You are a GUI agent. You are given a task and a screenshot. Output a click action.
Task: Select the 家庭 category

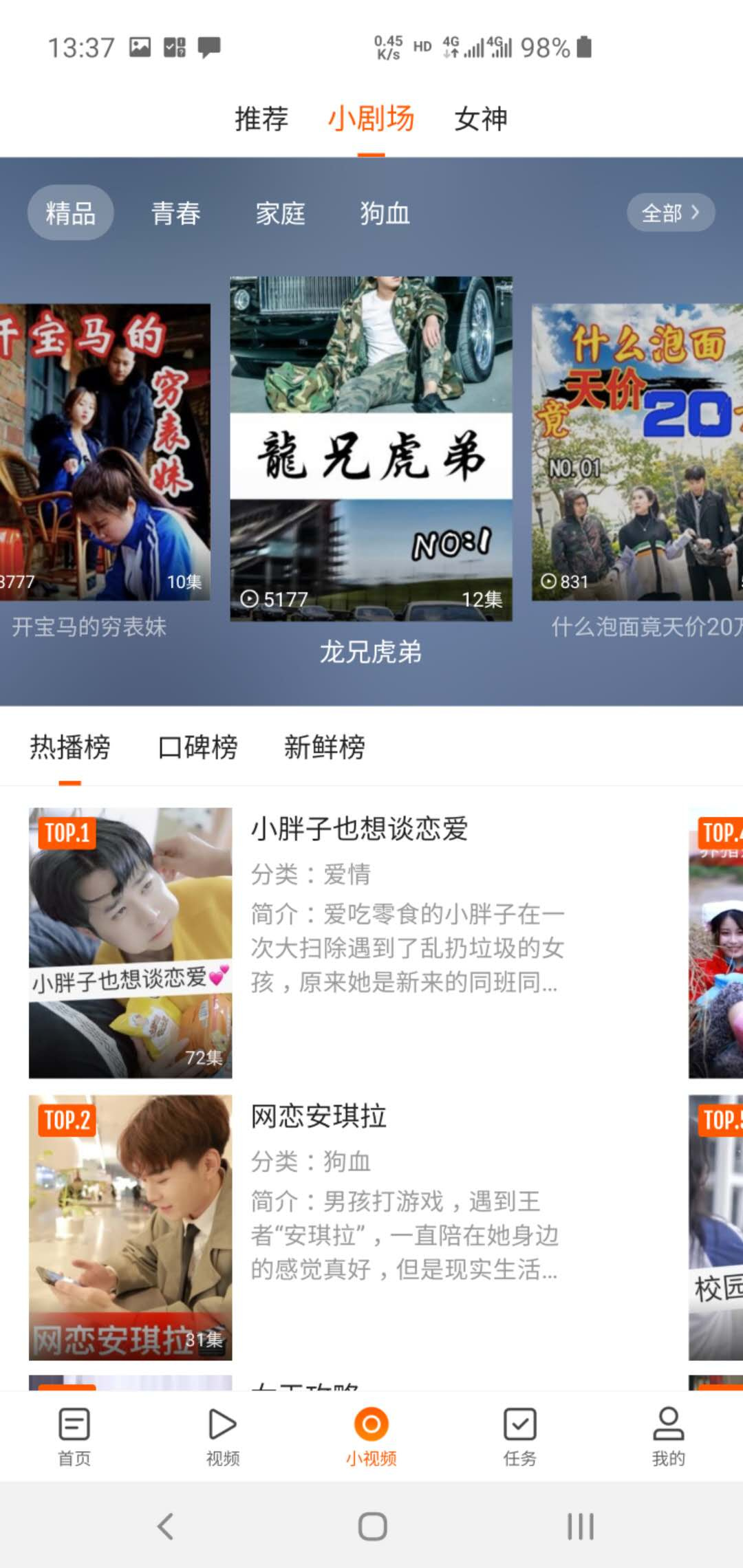[x=280, y=213]
